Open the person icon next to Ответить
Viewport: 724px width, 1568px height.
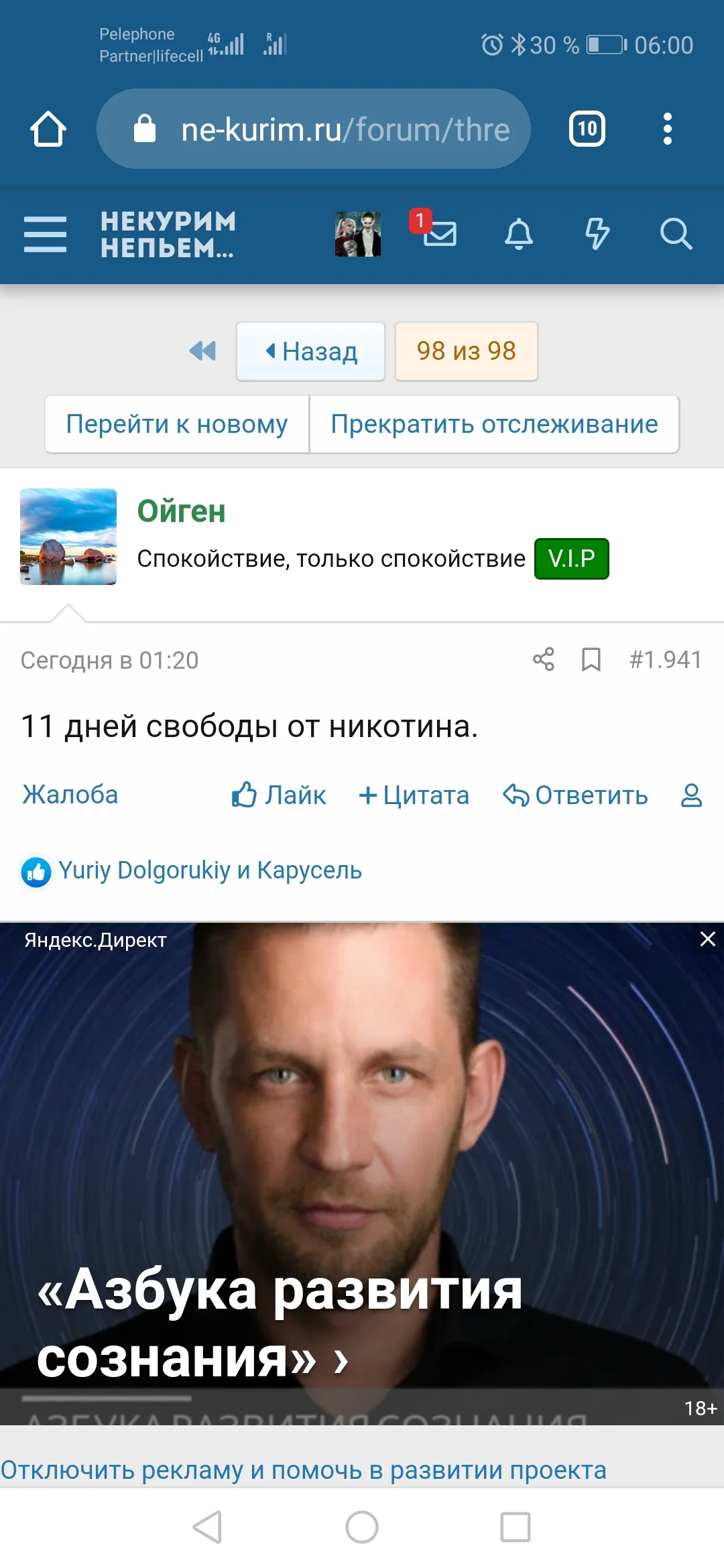tap(690, 795)
